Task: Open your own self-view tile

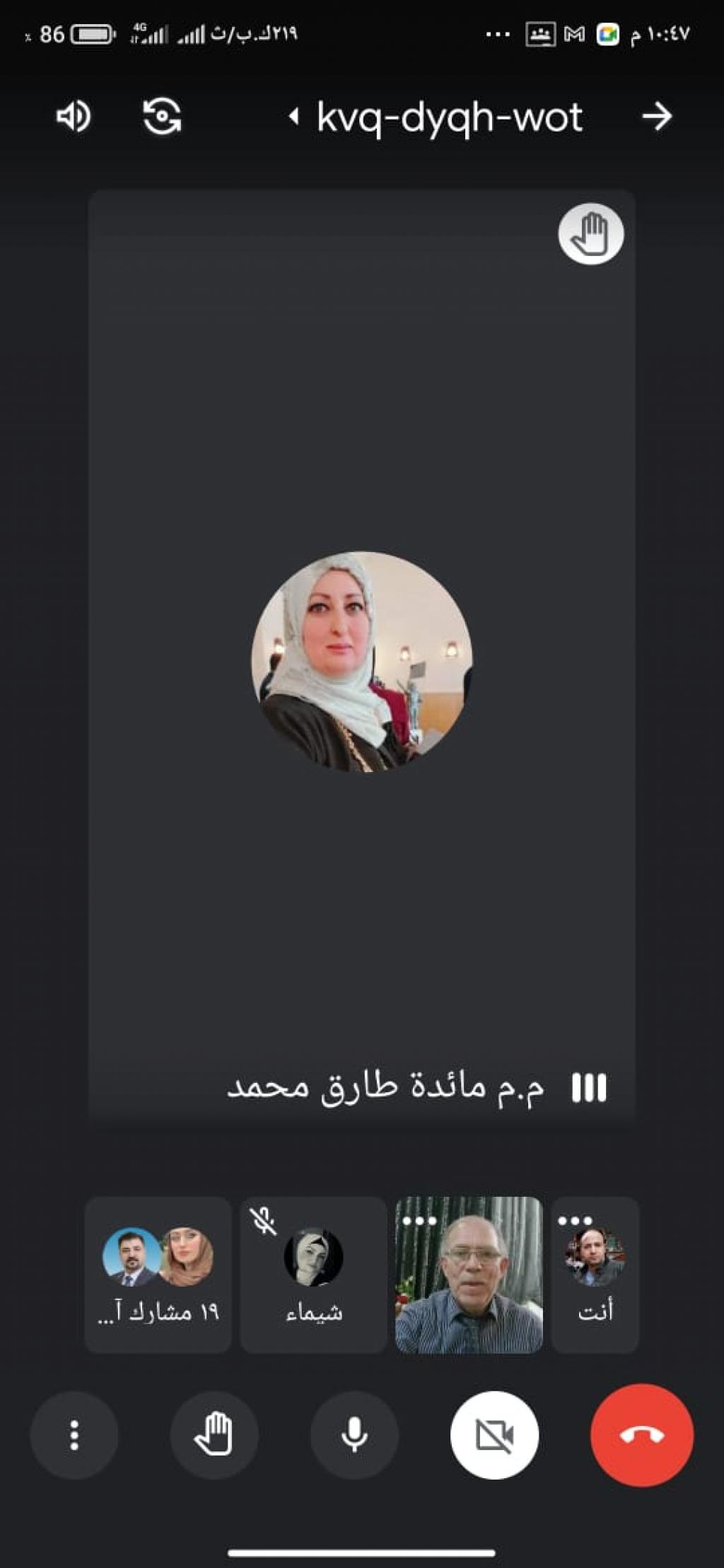Action: pos(595,1274)
